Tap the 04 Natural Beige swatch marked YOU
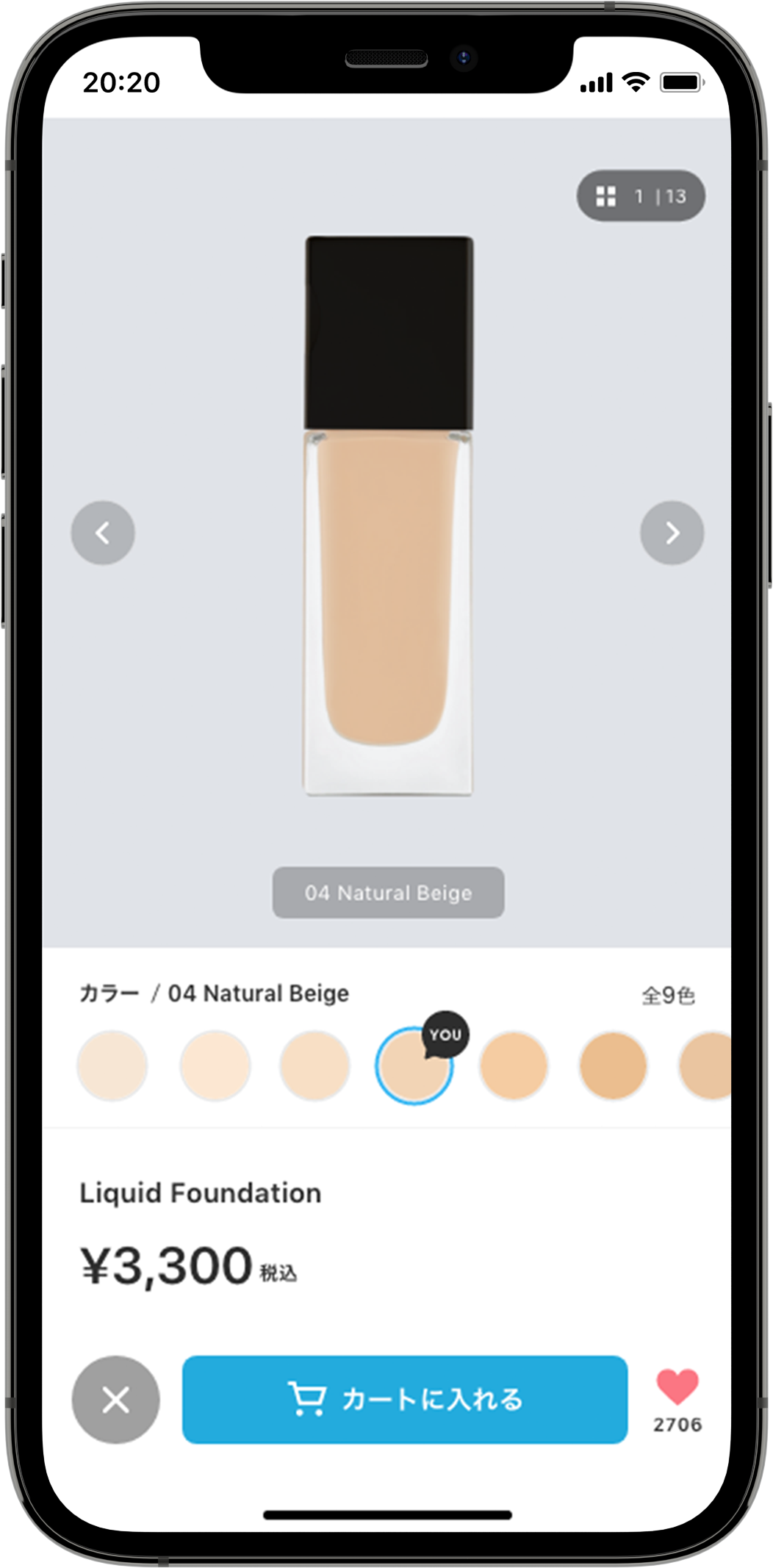The image size is (773, 1568). 413,1067
